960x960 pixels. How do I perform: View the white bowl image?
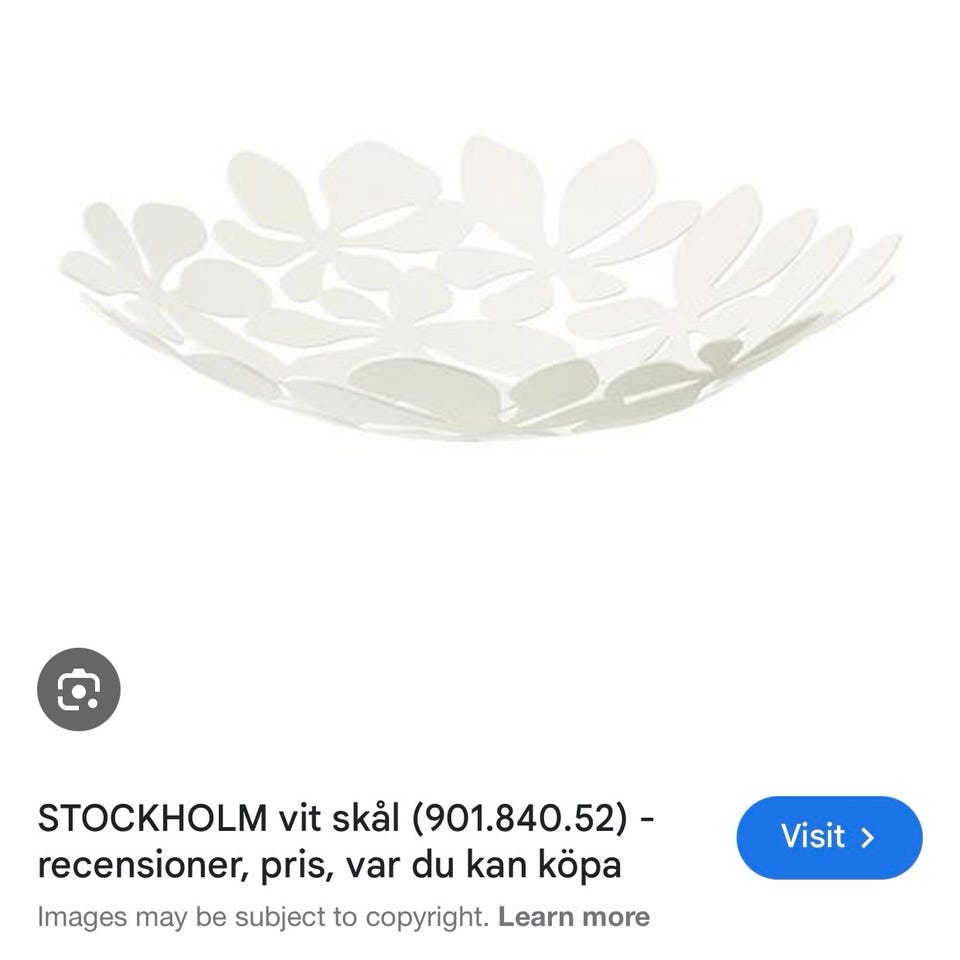(x=479, y=300)
